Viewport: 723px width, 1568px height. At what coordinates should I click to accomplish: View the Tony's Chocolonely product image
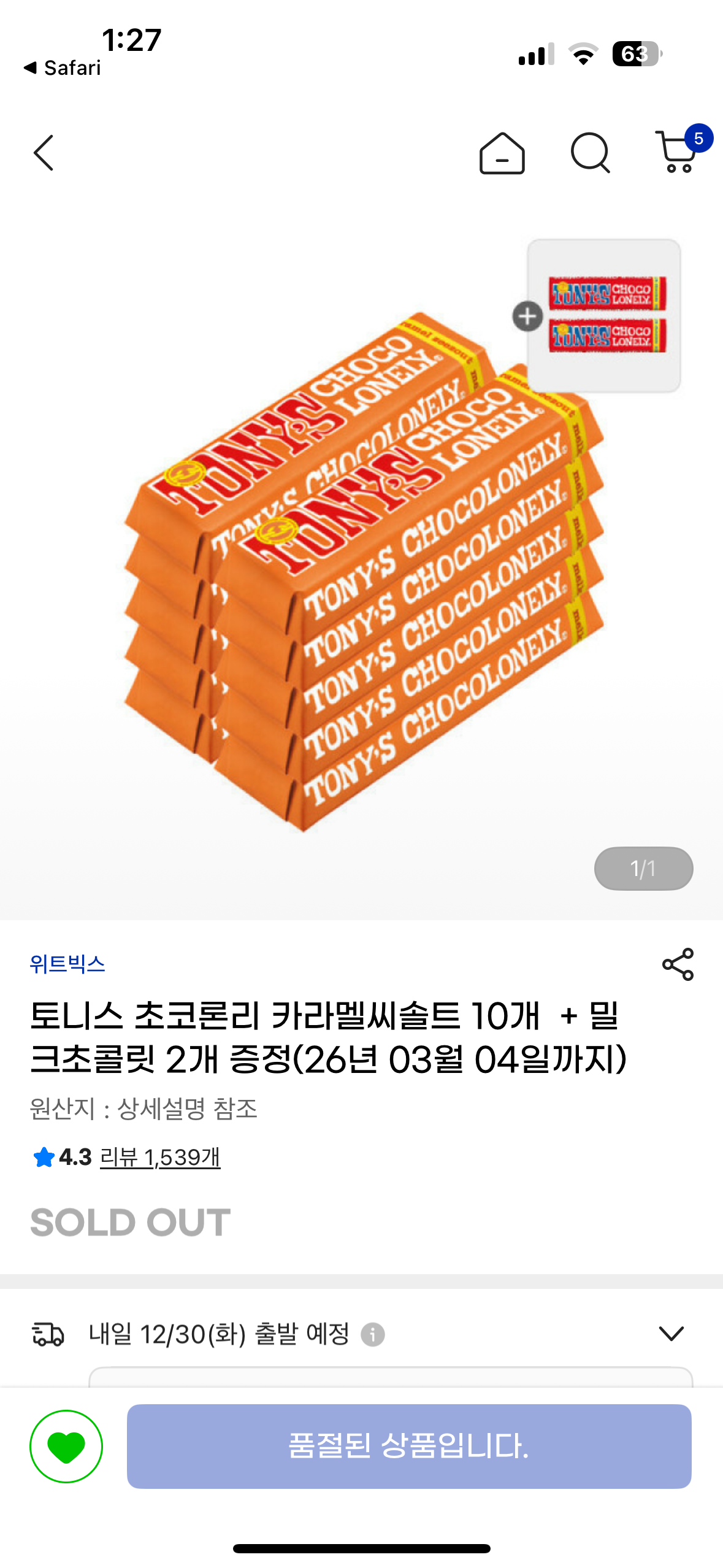[362, 571]
